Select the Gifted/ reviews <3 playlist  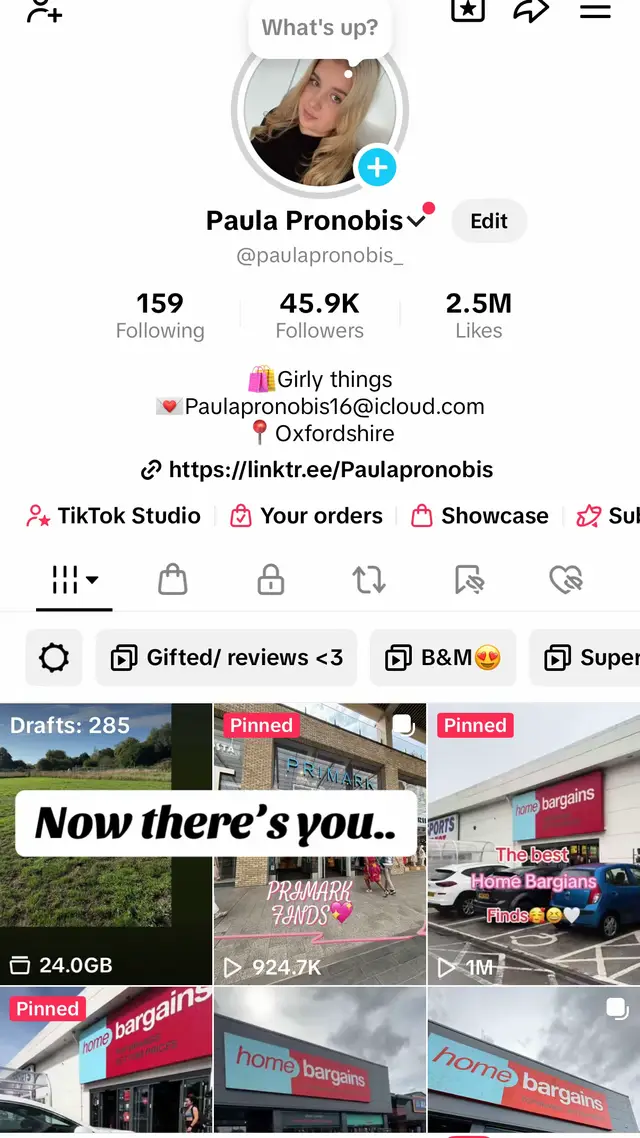[227, 658]
